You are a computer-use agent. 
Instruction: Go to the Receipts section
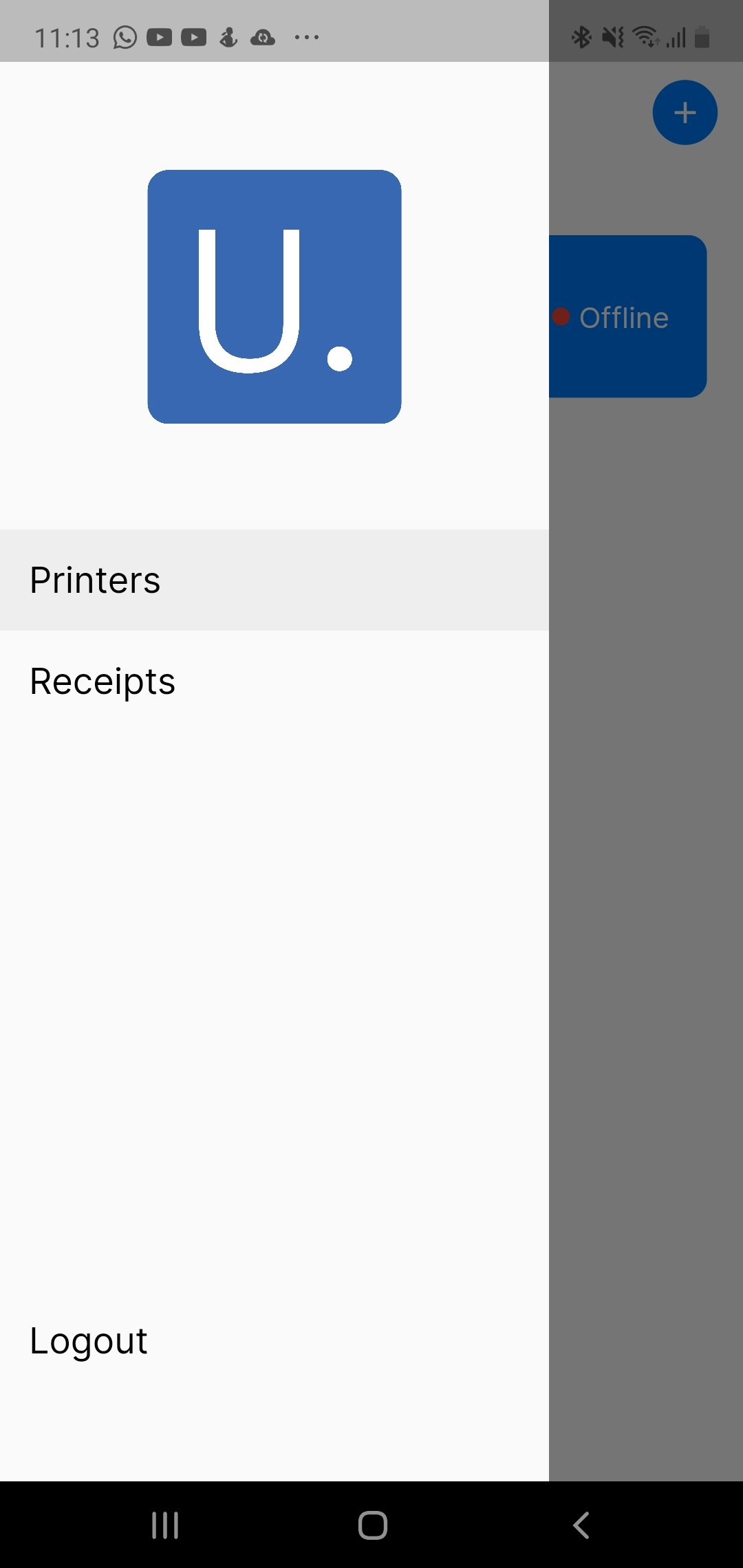point(103,682)
